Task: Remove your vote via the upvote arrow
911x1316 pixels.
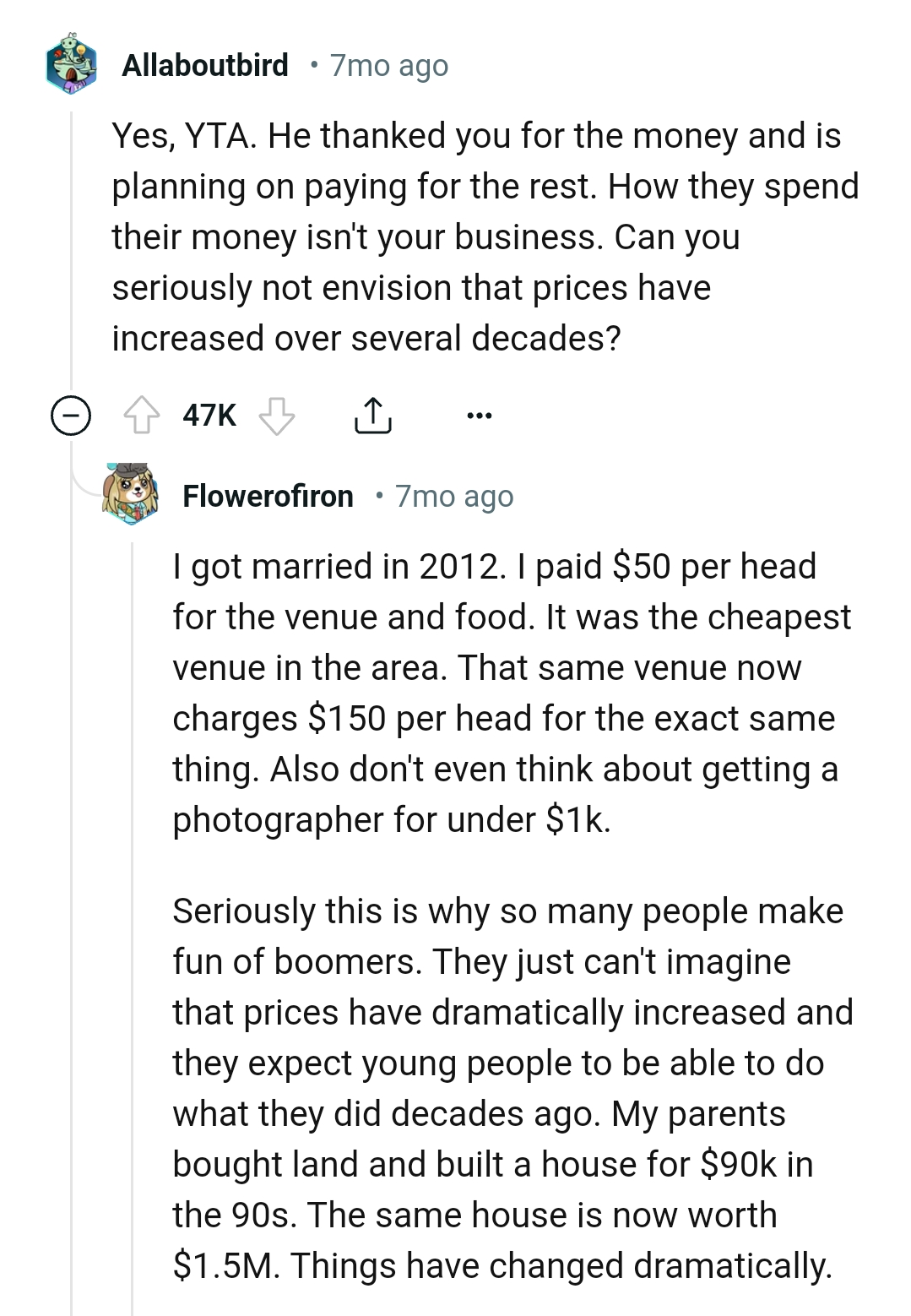Action: [145, 415]
